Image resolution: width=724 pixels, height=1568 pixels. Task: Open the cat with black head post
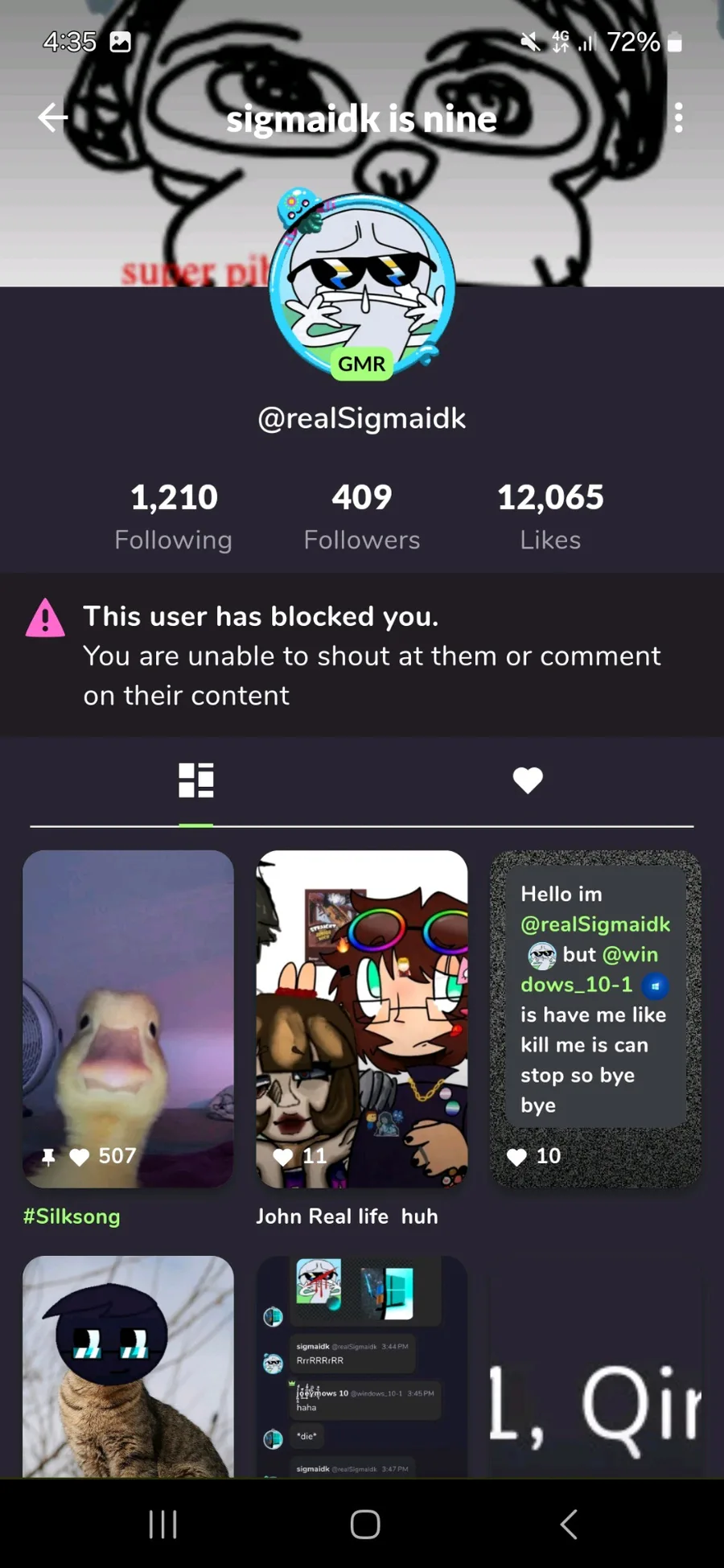[x=129, y=1366]
